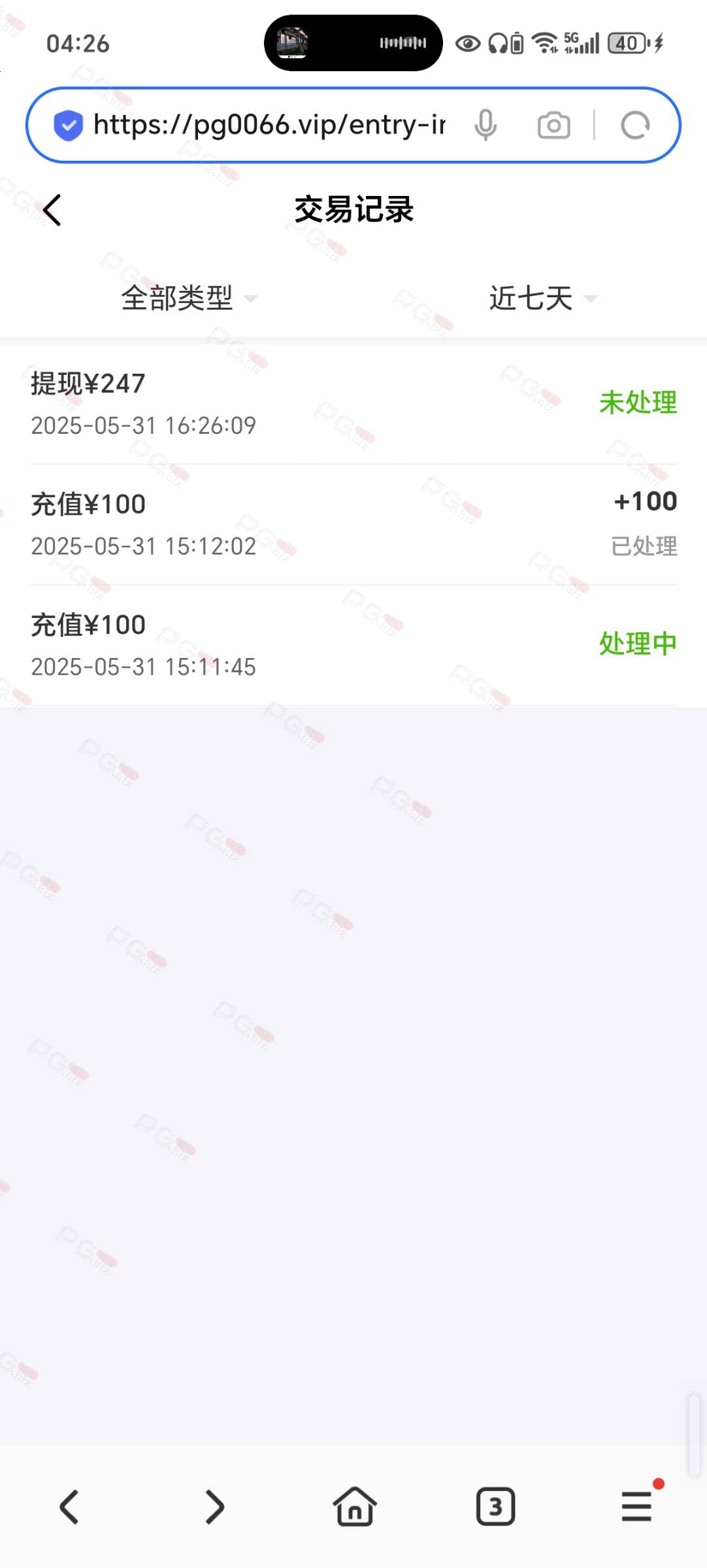Start voice search with the microphone icon

485,125
